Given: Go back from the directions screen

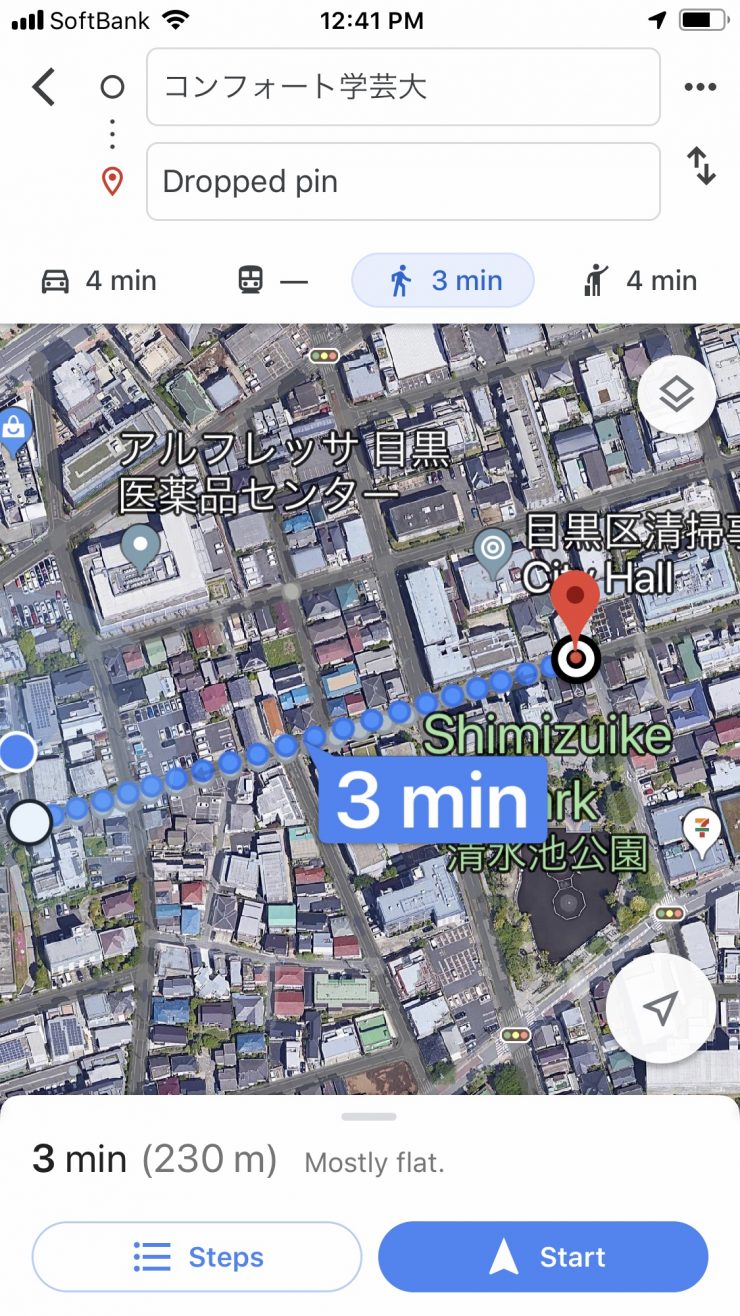Looking at the screenshot, I should click(x=44, y=87).
